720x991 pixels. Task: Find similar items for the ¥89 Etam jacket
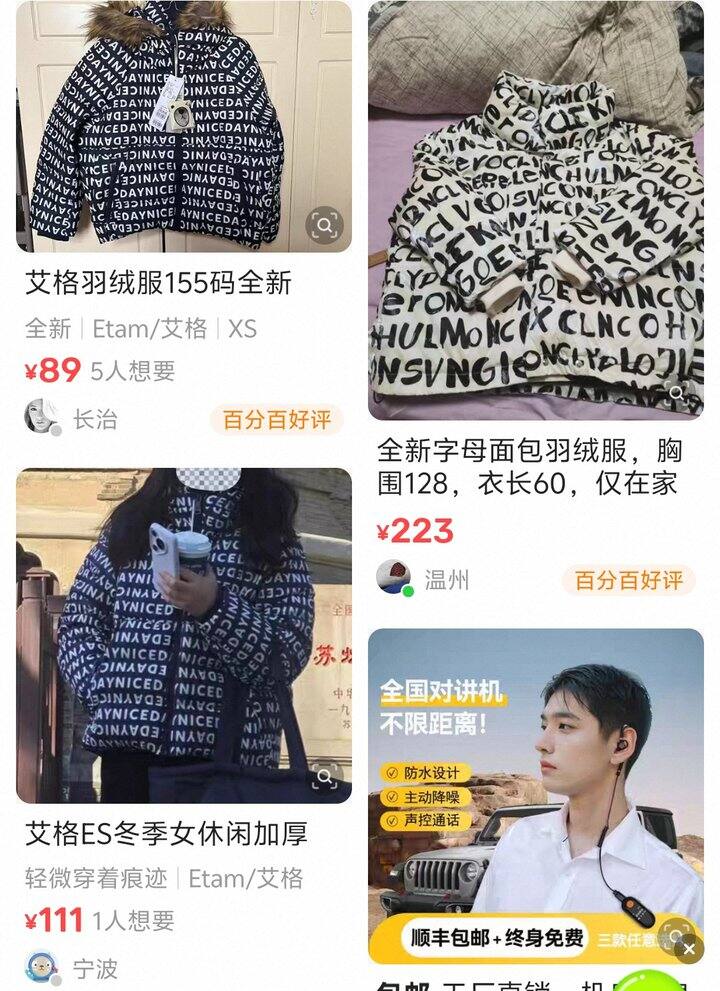point(324,225)
